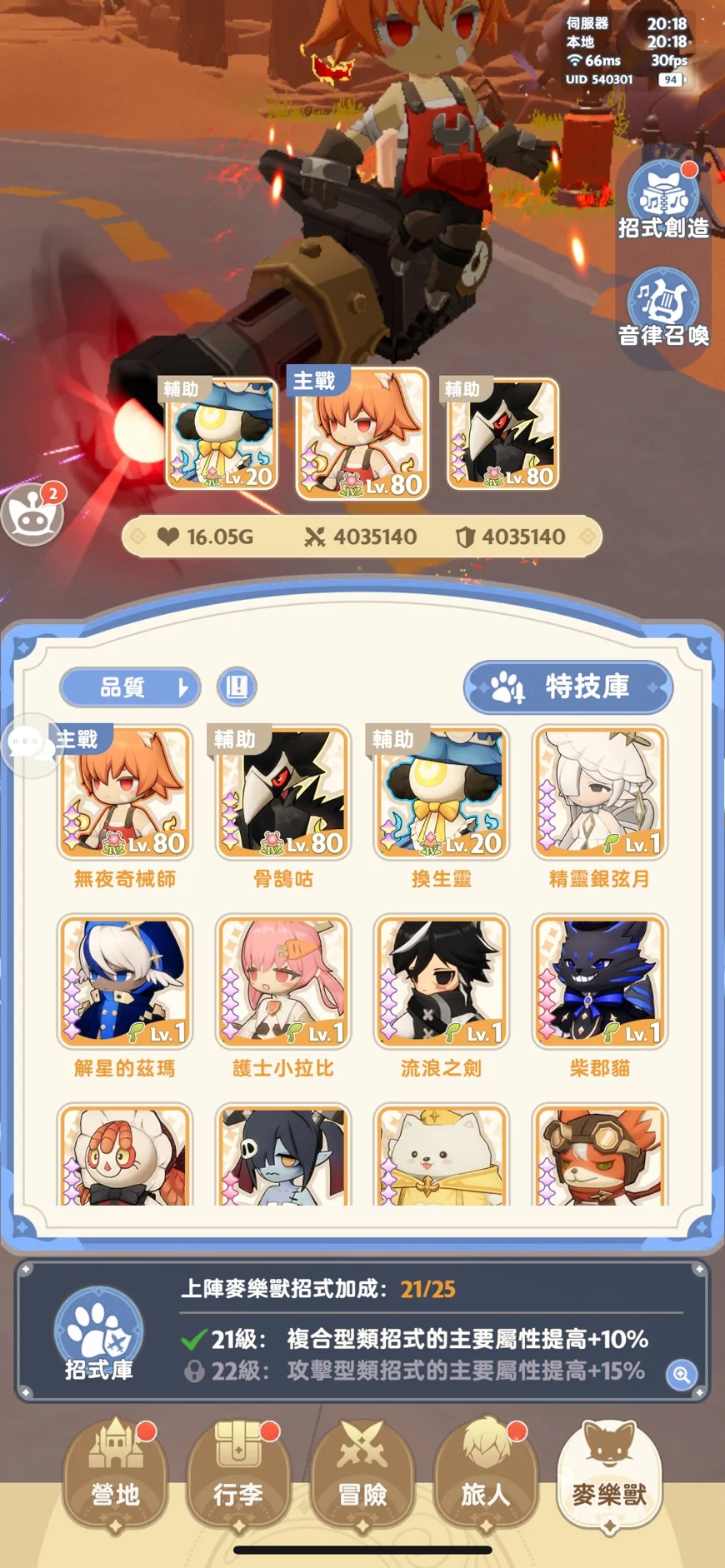The image size is (725, 1568).
Task: Open 特技庫 skill library
Action: [x=567, y=687]
